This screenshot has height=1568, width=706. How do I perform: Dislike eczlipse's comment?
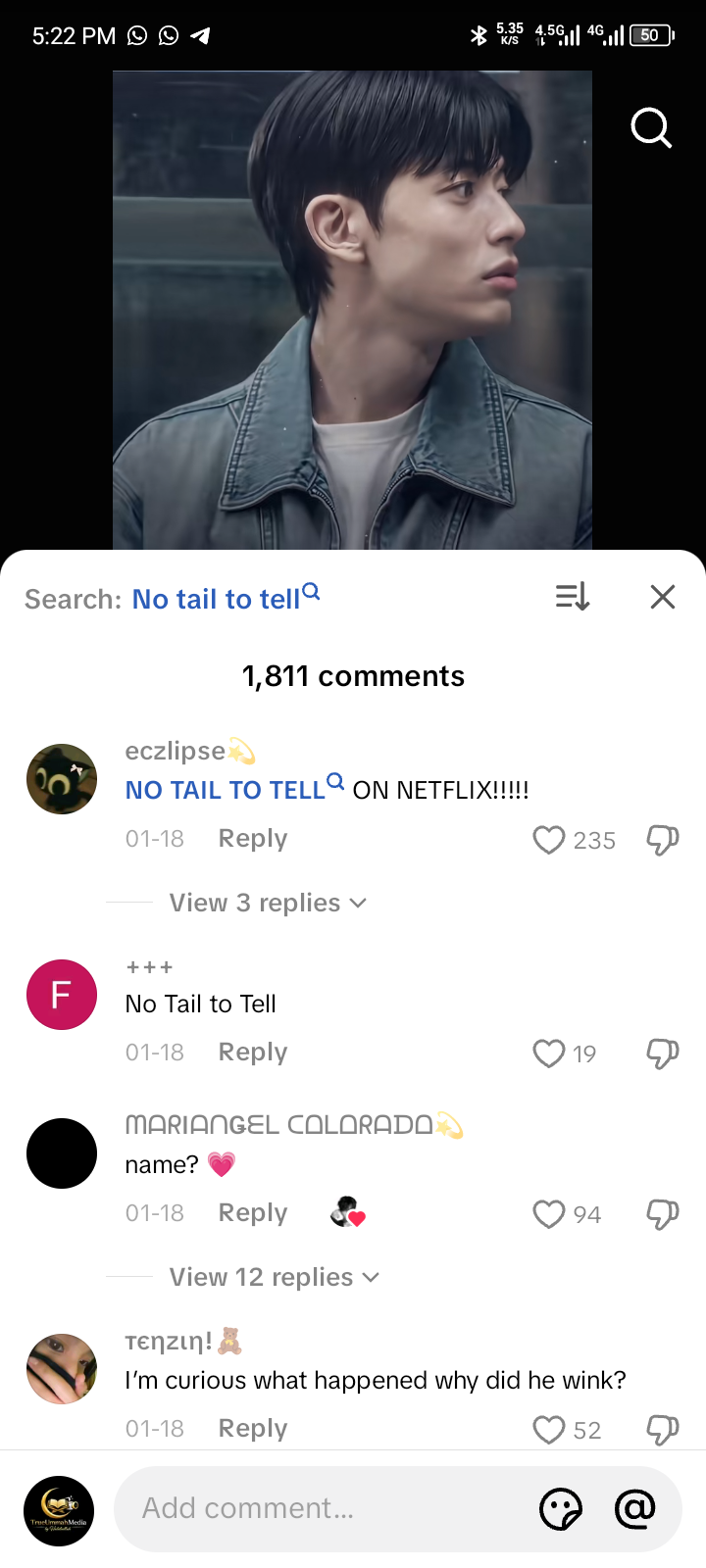(663, 840)
